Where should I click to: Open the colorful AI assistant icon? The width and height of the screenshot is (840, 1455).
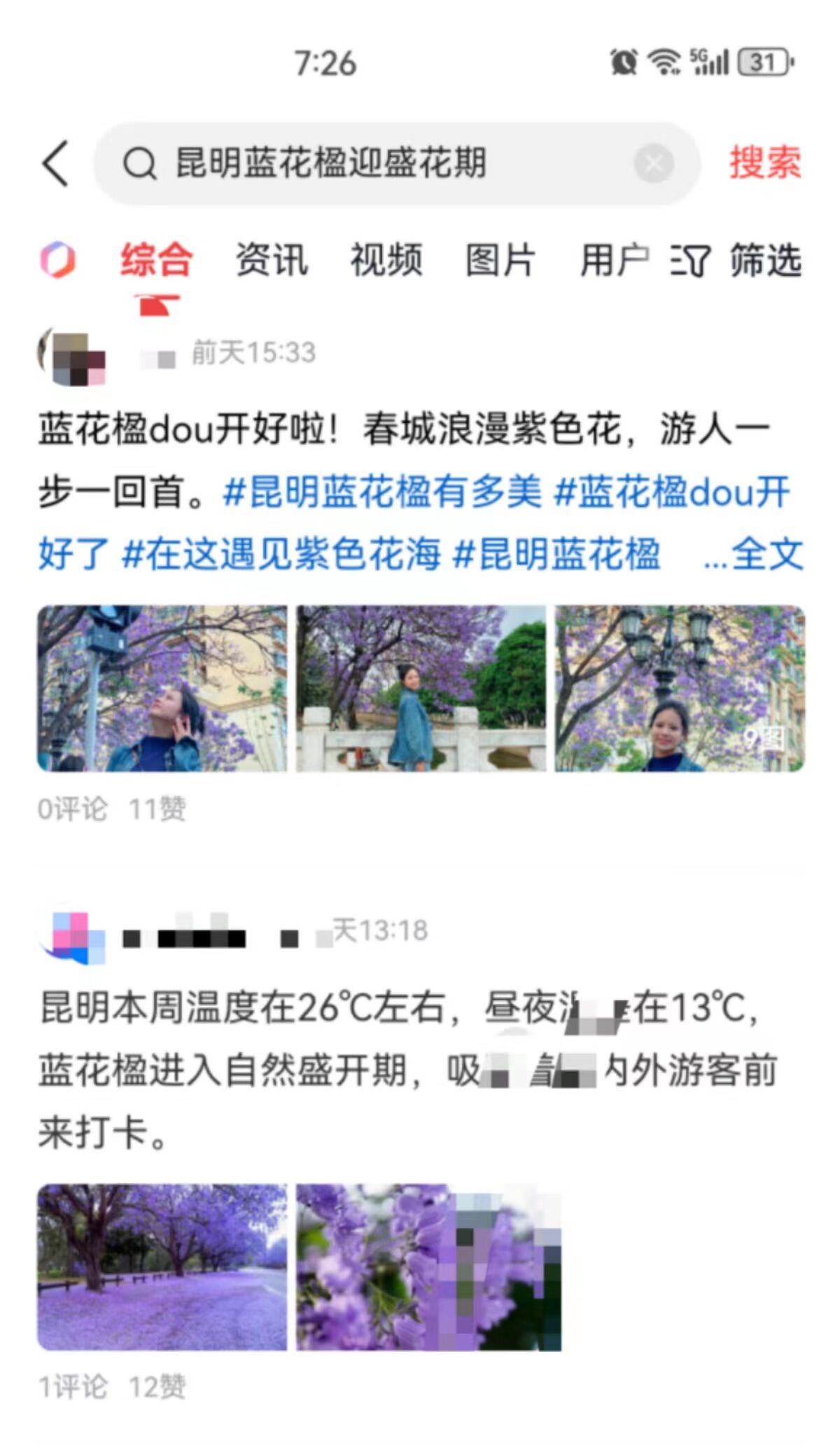tap(57, 260)
